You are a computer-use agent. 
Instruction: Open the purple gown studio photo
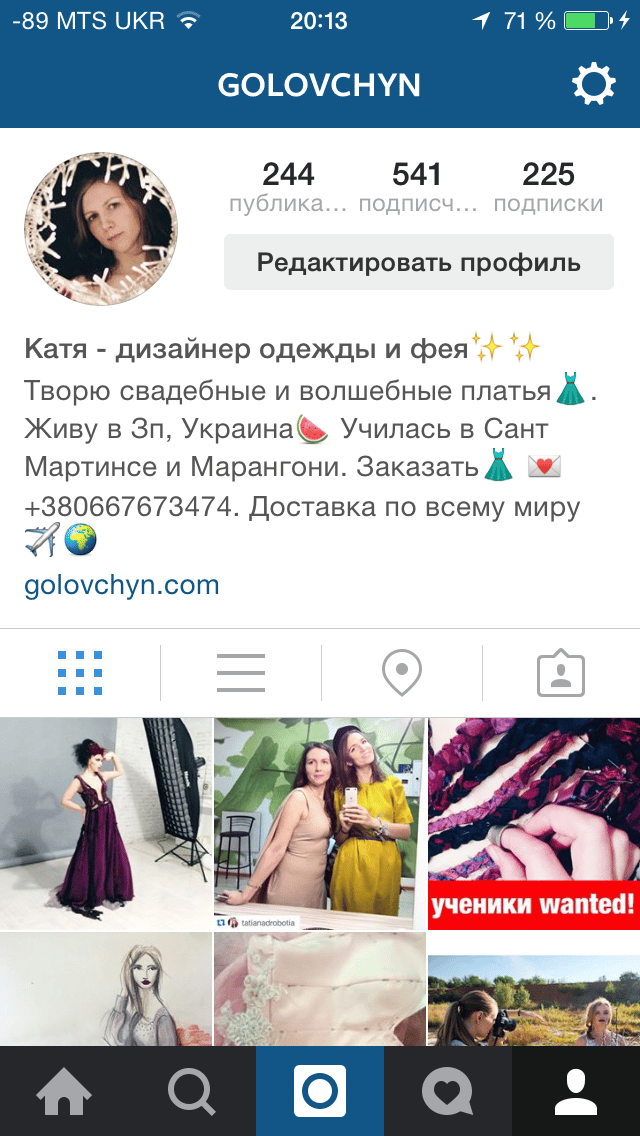(105, 824)
